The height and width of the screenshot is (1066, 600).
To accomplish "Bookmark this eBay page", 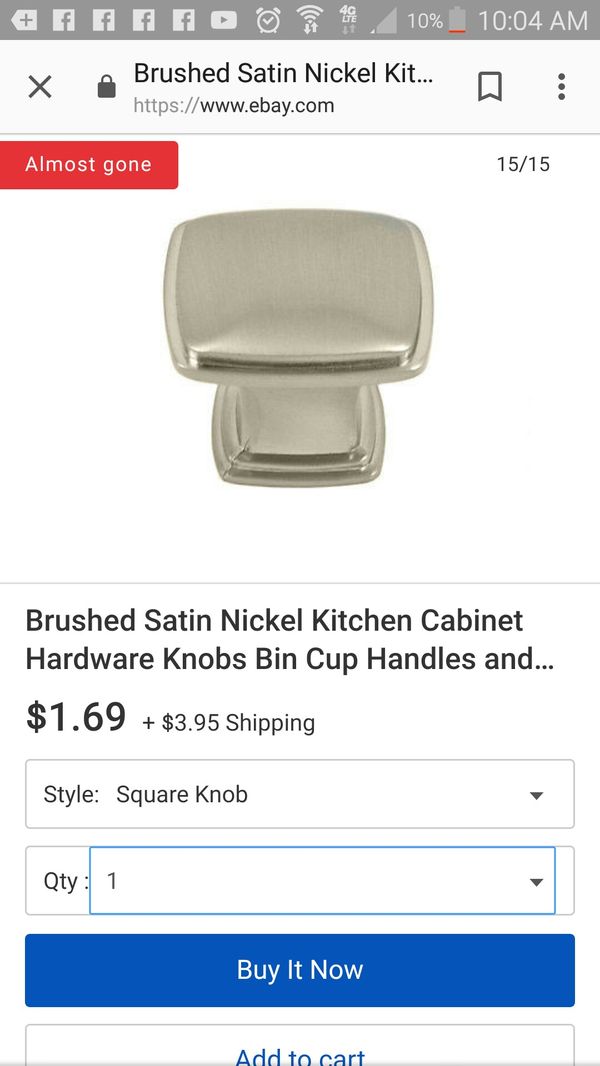I will 489,88.
